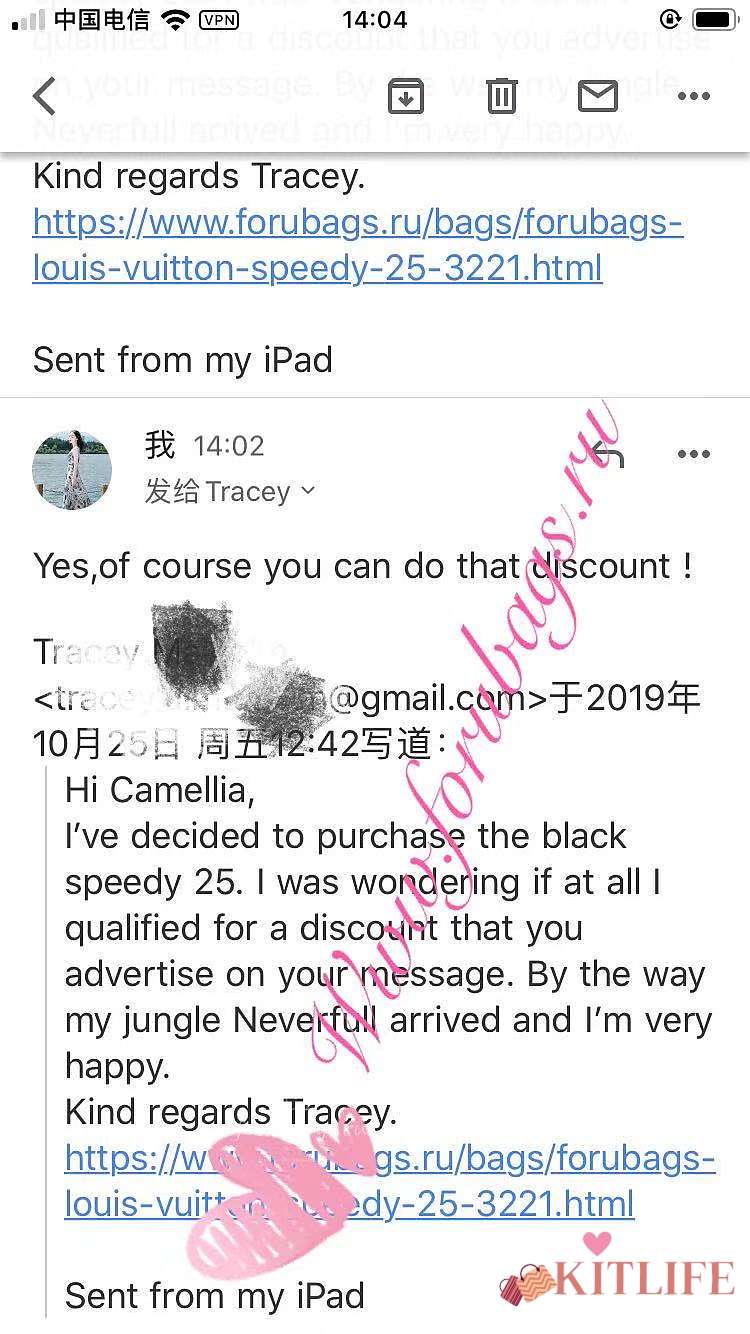
Task: Mark conversation as unread
Action: [x=598, y=96]
